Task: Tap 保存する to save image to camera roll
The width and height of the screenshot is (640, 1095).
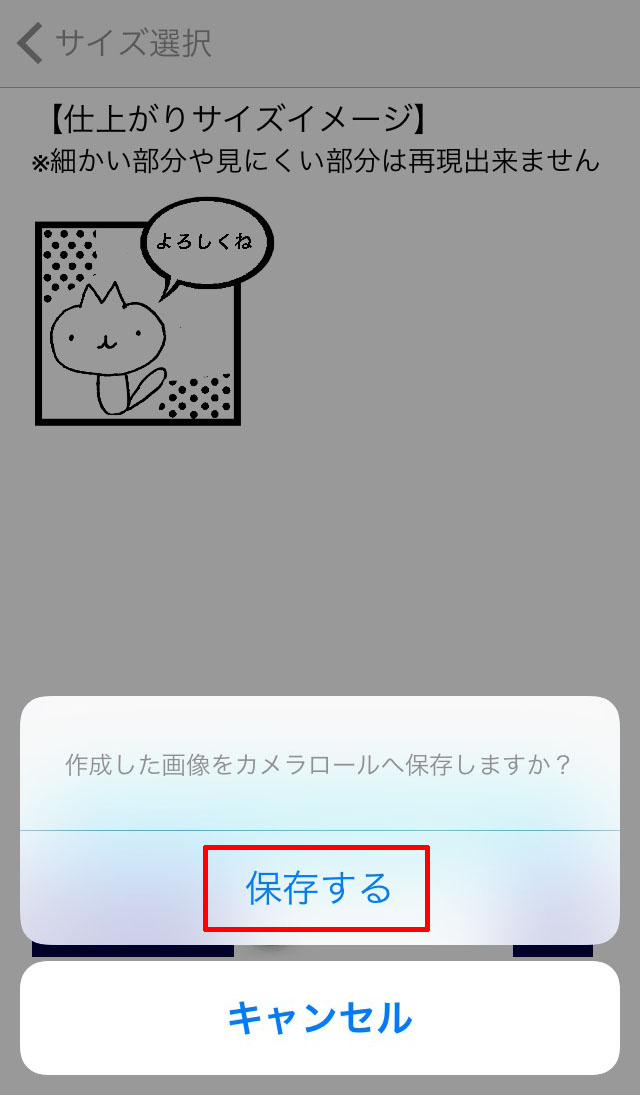Action: pyautogui.click(x=318, y=888)
